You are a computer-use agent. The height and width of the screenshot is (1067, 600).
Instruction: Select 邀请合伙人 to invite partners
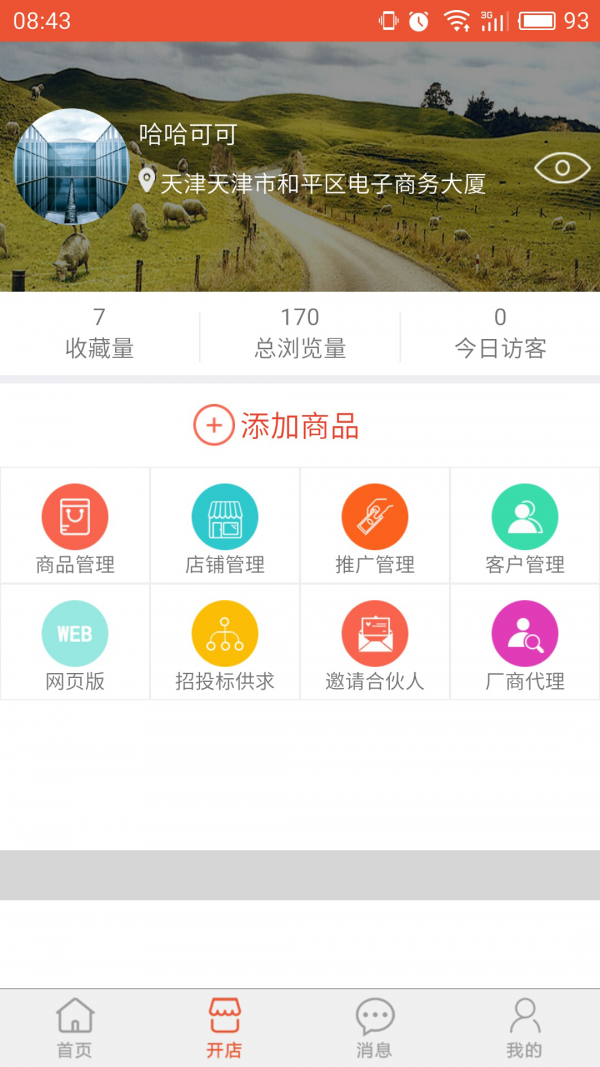point(375,643)
